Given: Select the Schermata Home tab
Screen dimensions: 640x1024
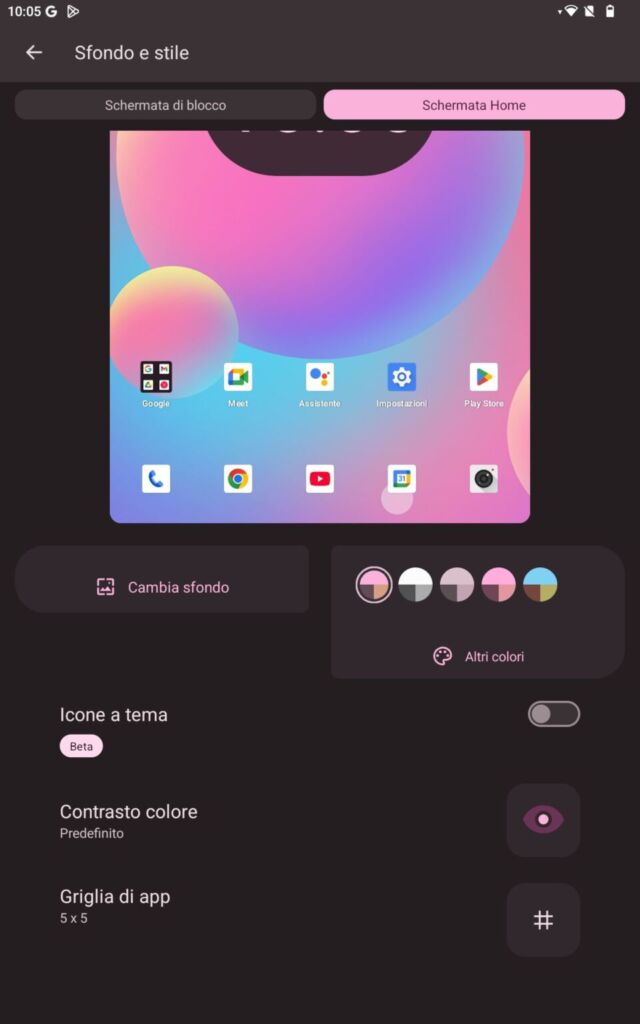Looking at the screenshot, I should [x=474, y=105].
